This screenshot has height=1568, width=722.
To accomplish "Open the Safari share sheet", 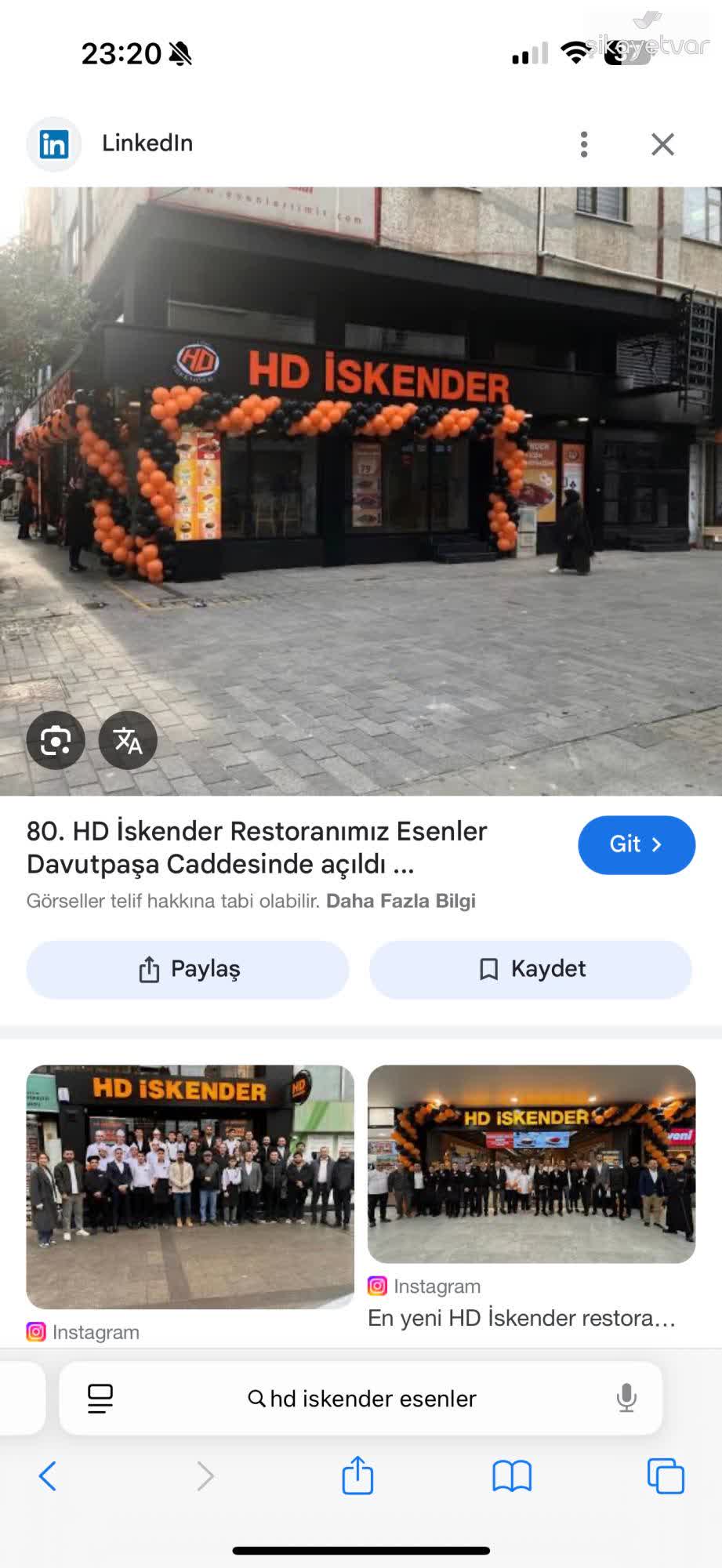I will [357, 1477].
